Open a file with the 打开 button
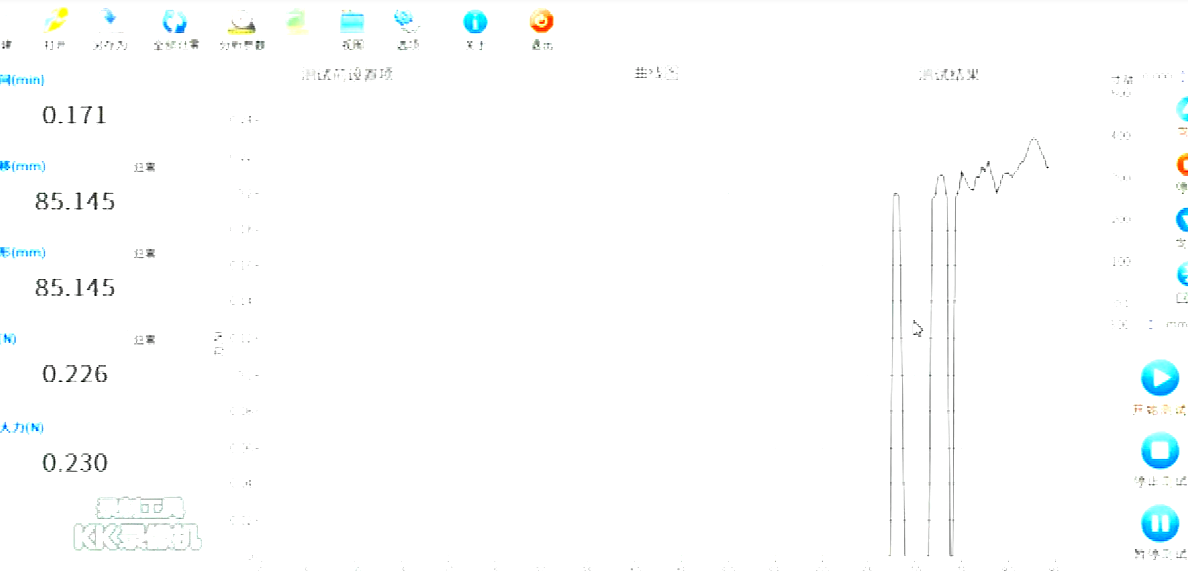The image size is (1188, 571). pyautogui.click(x=56, y=27)
